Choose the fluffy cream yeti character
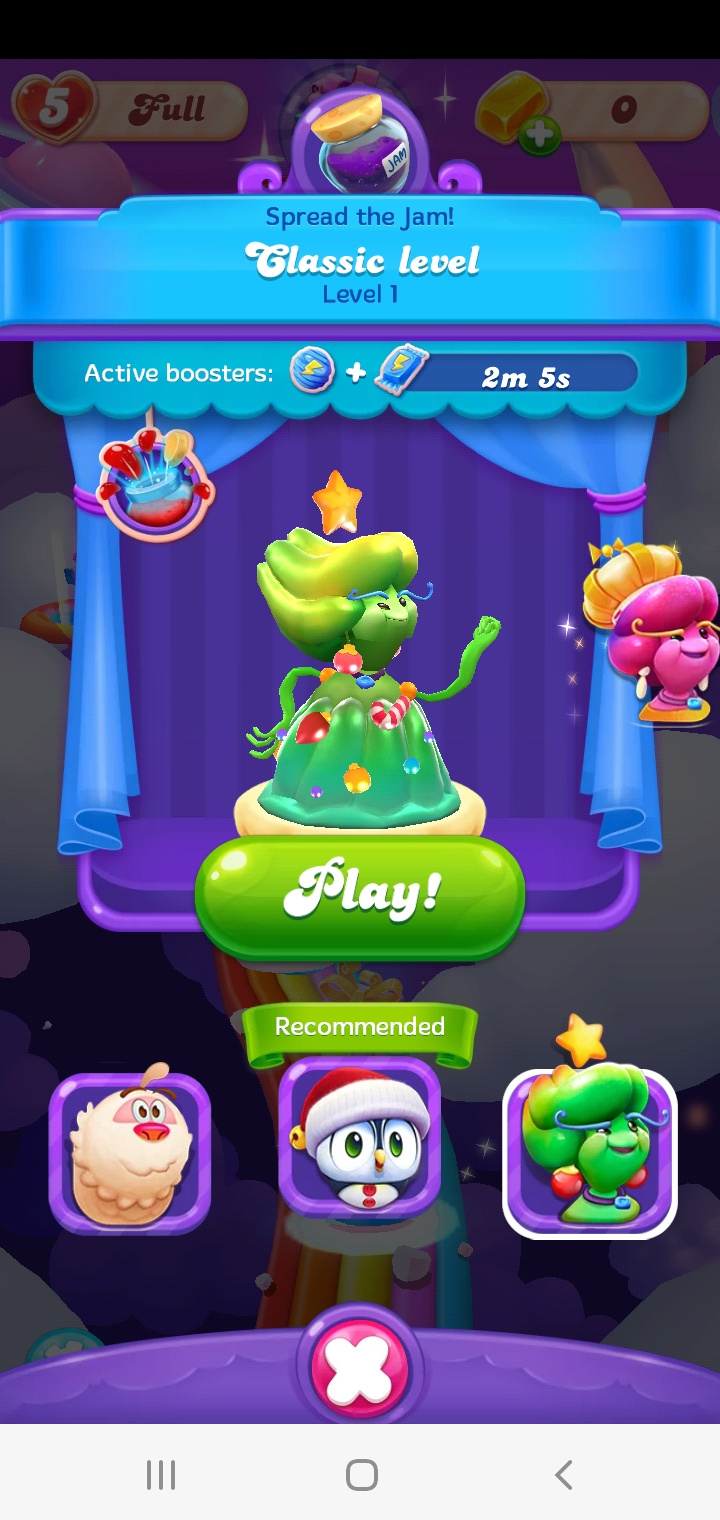The image size is (720, 1520). pos(129,1152)
